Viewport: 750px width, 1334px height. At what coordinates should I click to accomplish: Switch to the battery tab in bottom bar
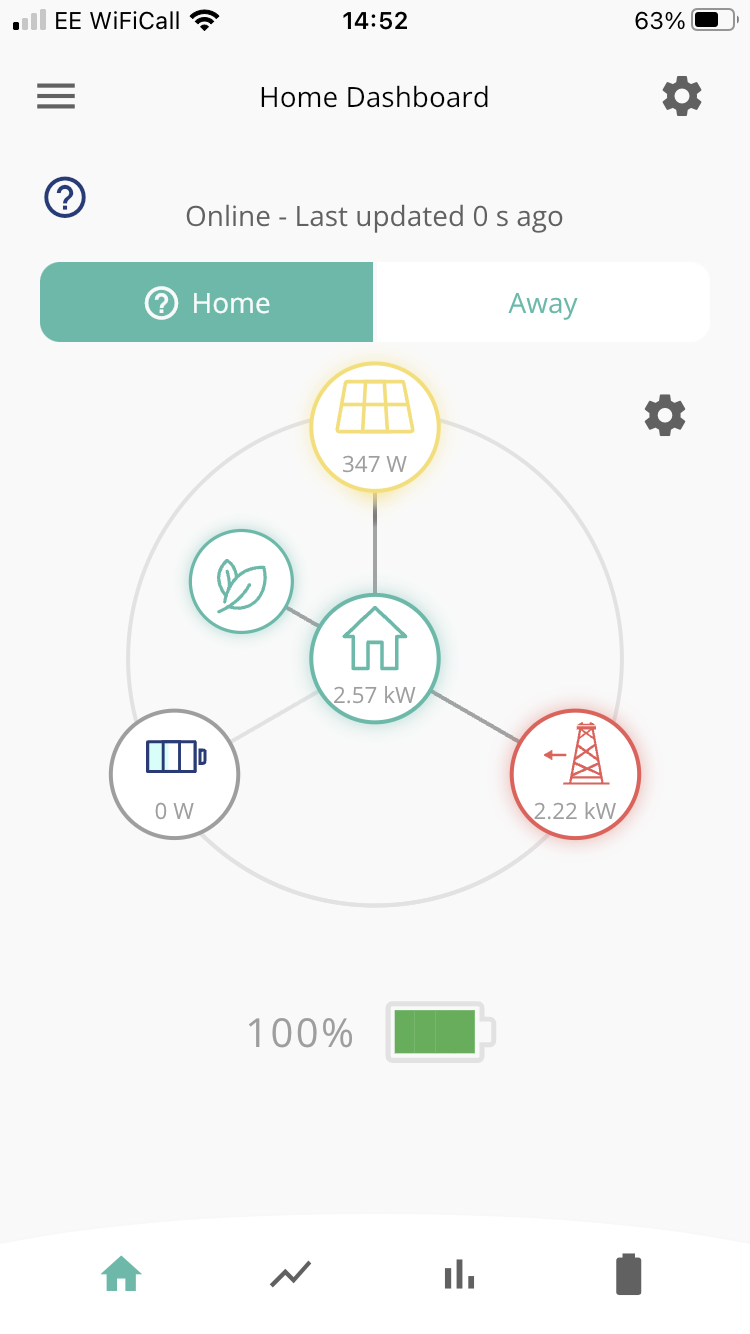(x=628, y=1274)
